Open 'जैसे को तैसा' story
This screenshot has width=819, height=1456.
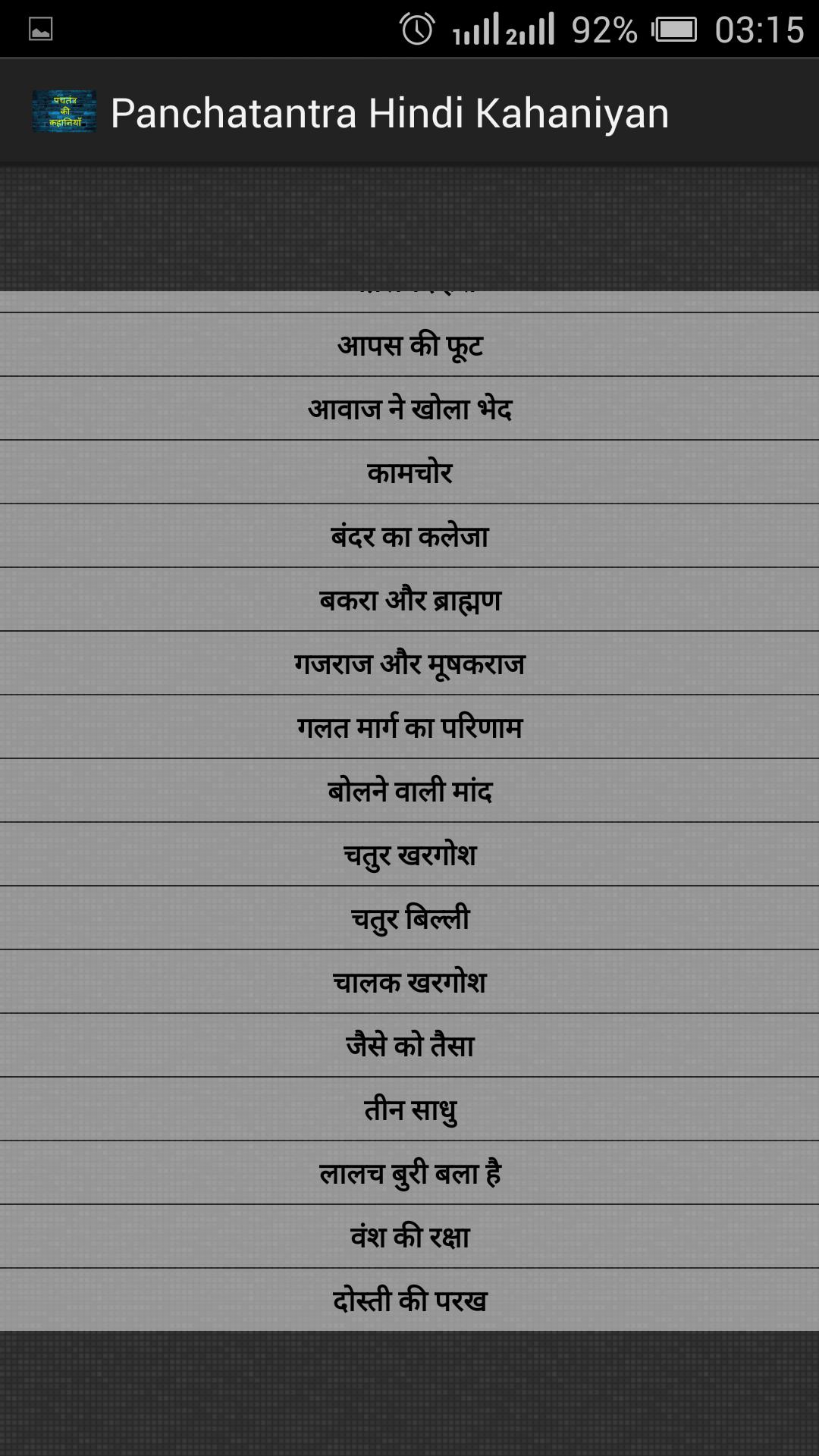pos(409,1046)
